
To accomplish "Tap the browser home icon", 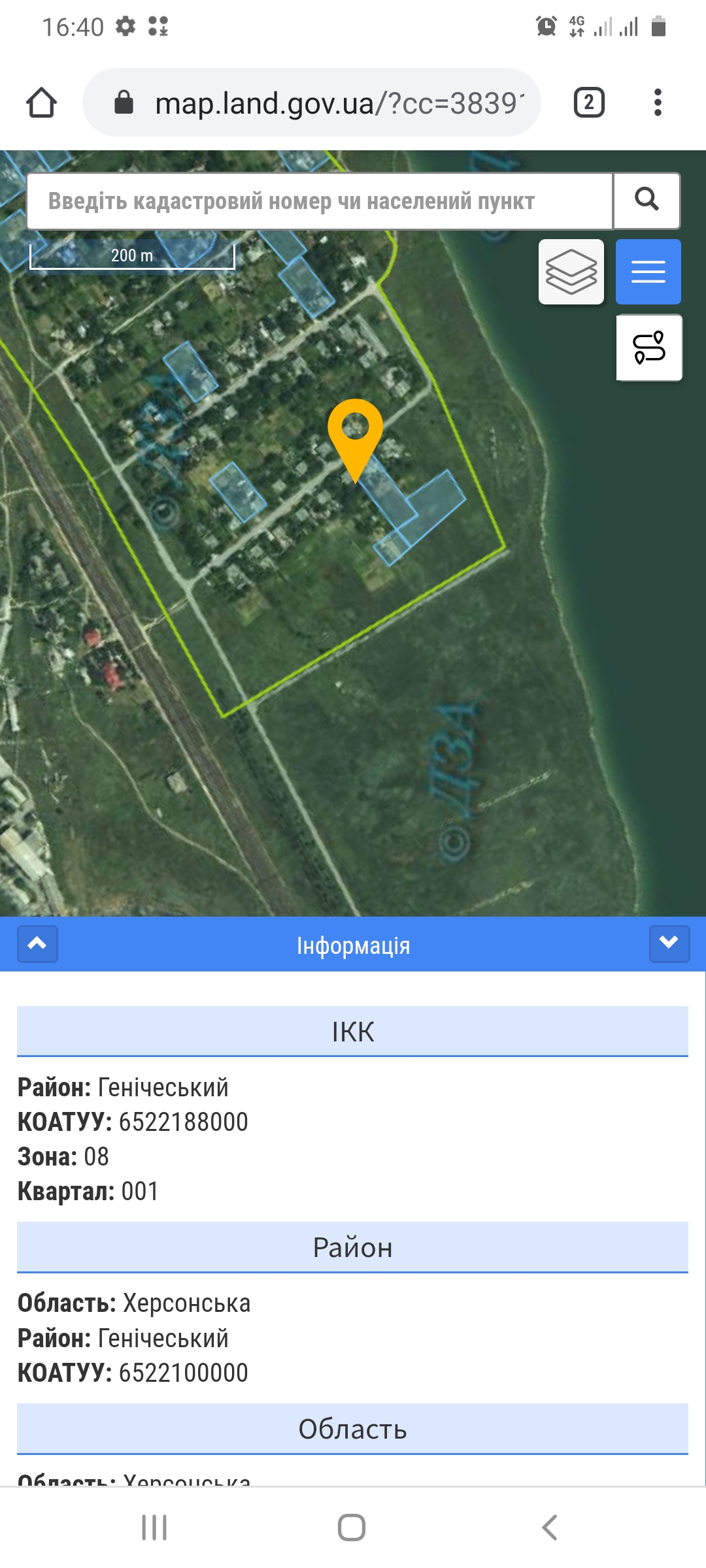I will tap(41, 103).
